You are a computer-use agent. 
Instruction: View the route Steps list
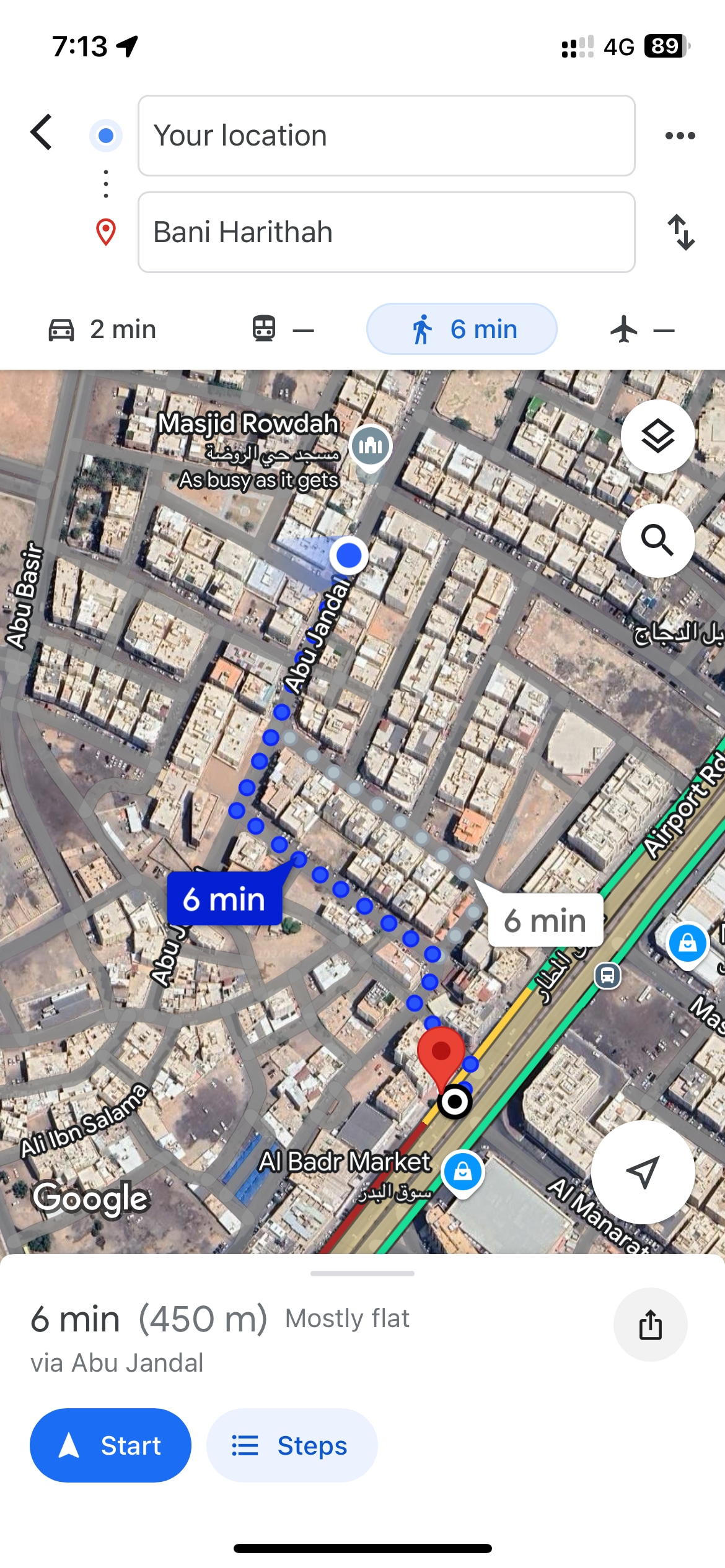tap(291, 1445)
